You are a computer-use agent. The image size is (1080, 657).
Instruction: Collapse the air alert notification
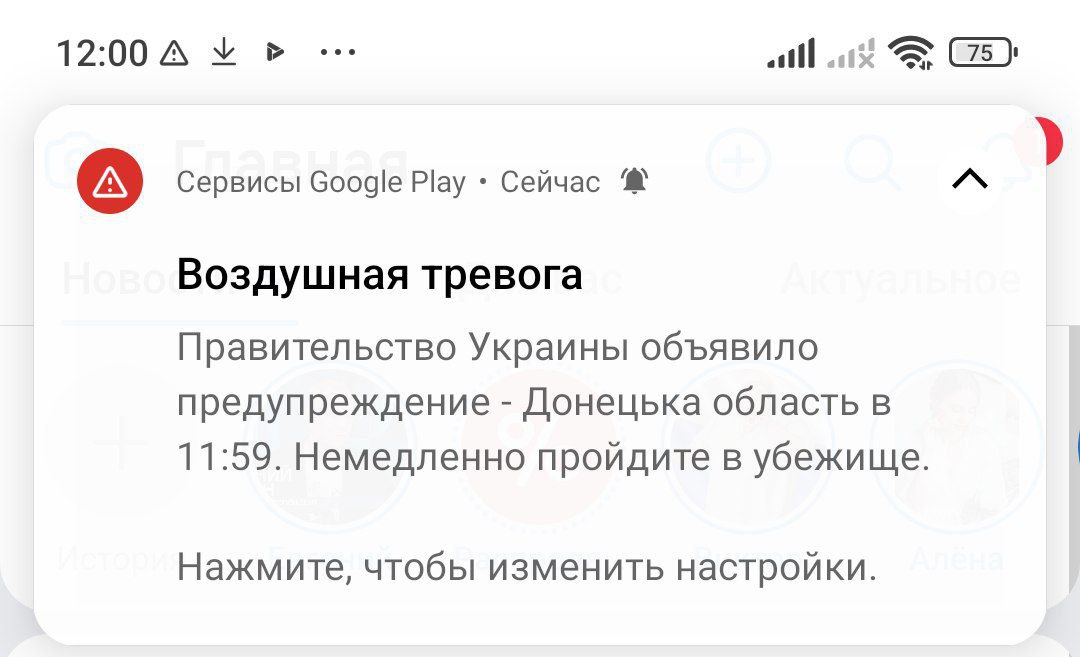(x=969, y=180)
